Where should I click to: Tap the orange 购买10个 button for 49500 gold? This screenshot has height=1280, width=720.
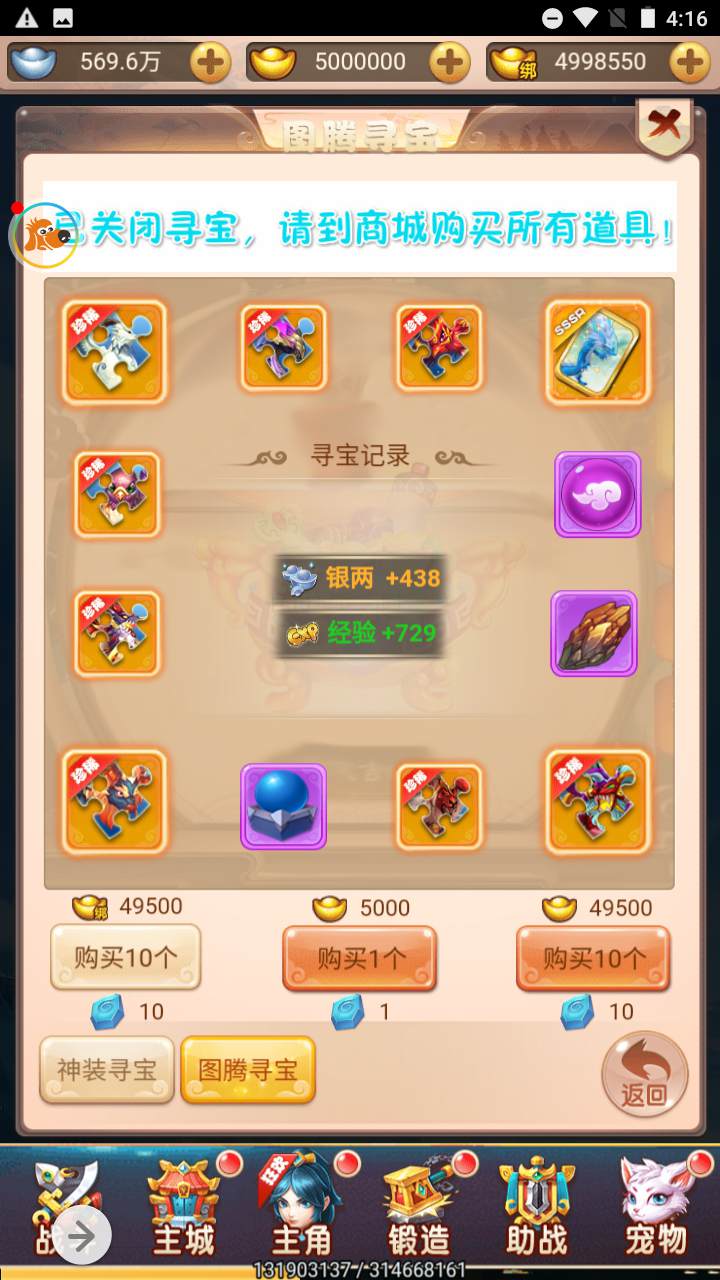point(594,958)
